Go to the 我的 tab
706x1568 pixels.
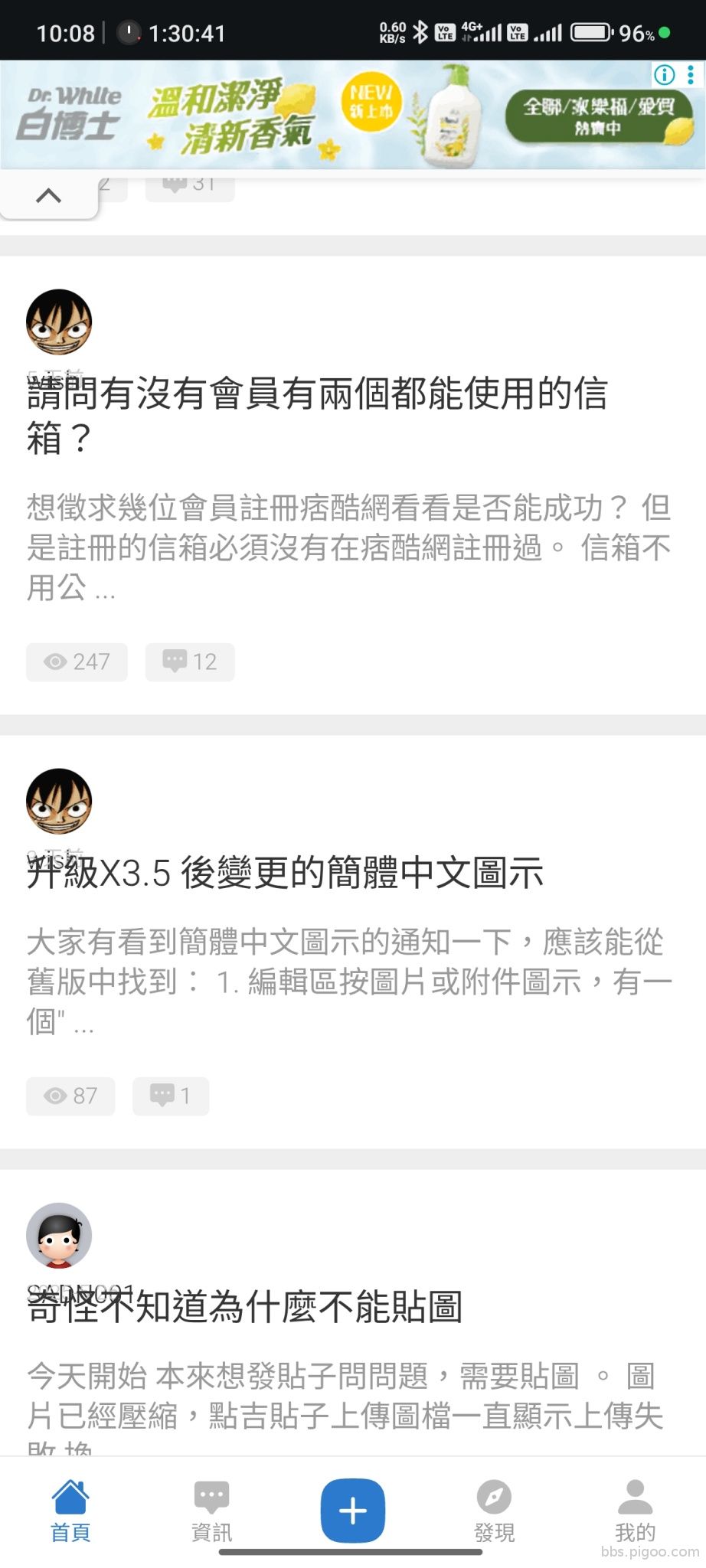(x=635, y=1510)
